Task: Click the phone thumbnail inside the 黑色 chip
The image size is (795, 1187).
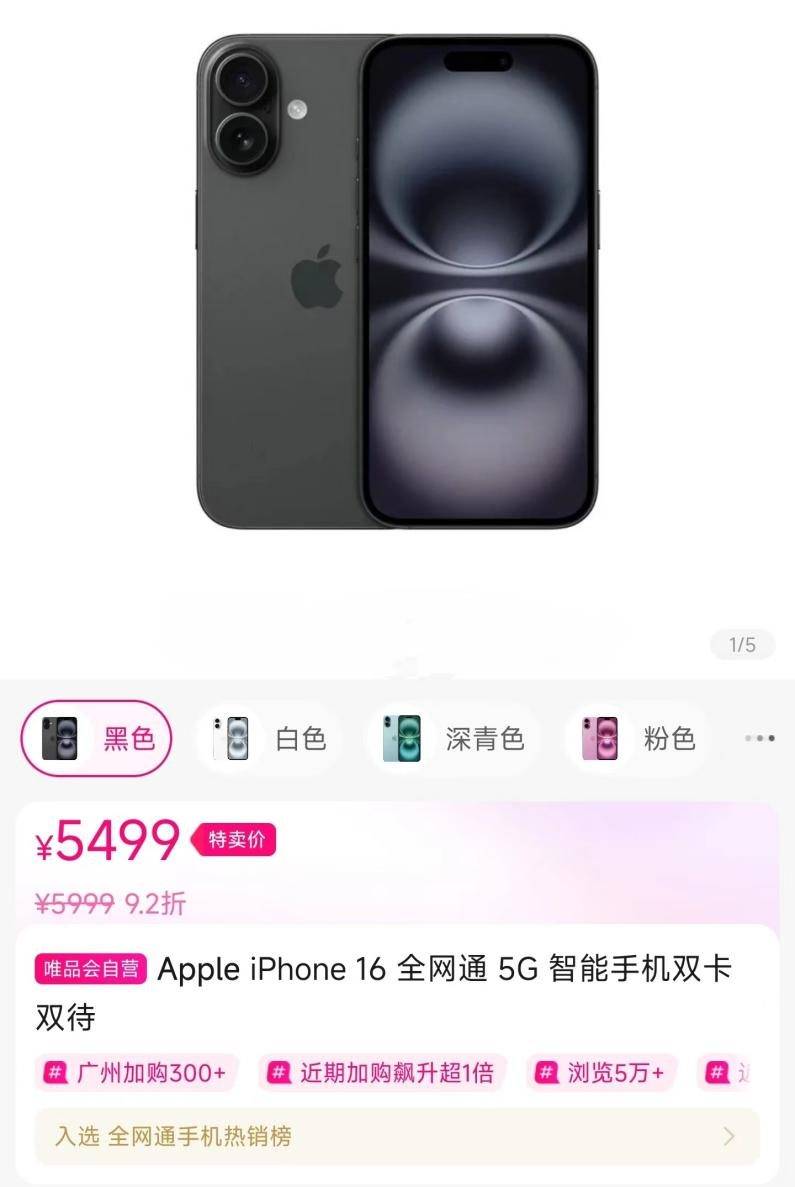Action: (x=61, y=740)
